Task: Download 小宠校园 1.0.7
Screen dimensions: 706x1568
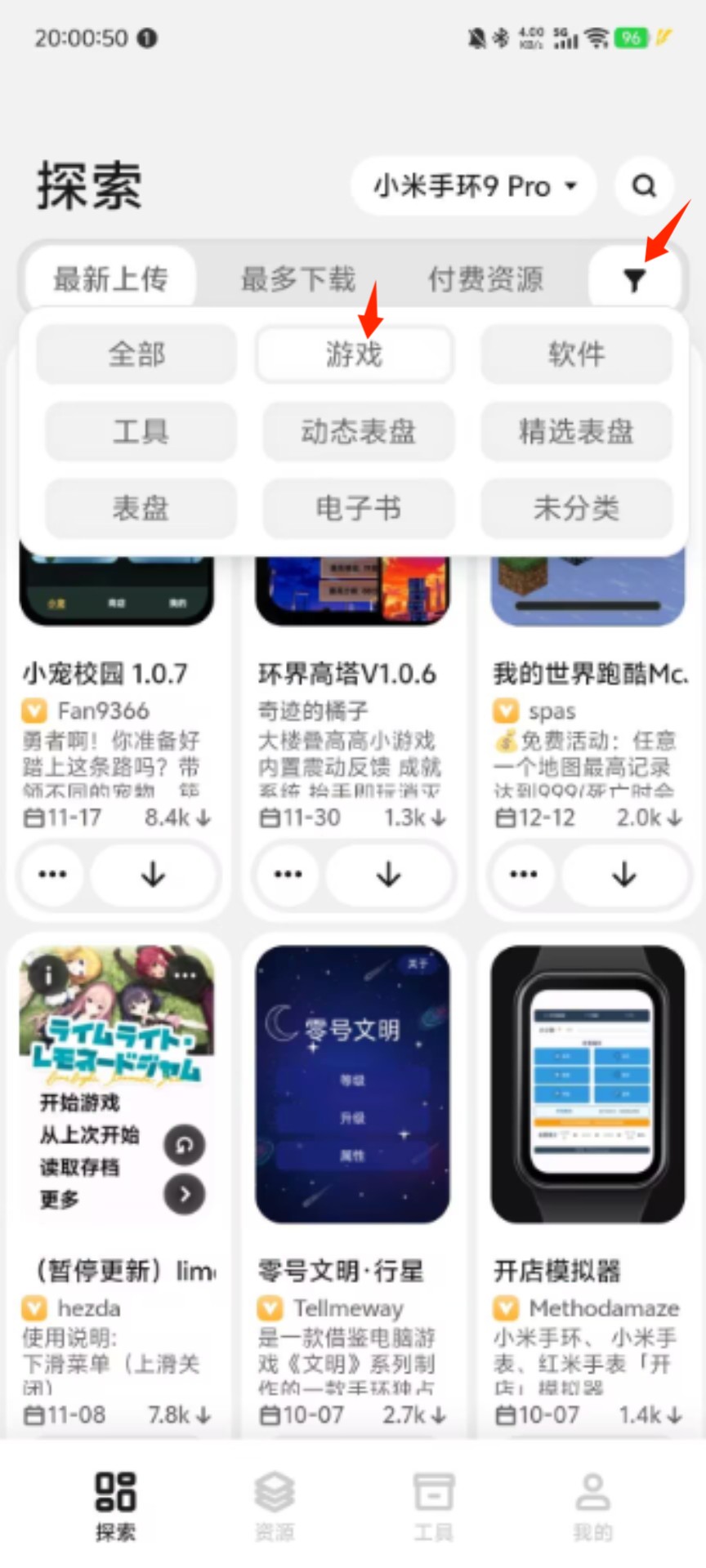Action: click(x=153, y=875)
